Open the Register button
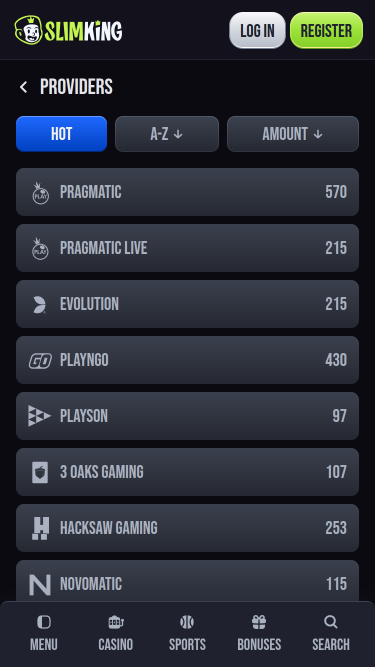The width and height of the screenshot is (375, 667). [327, 31]
